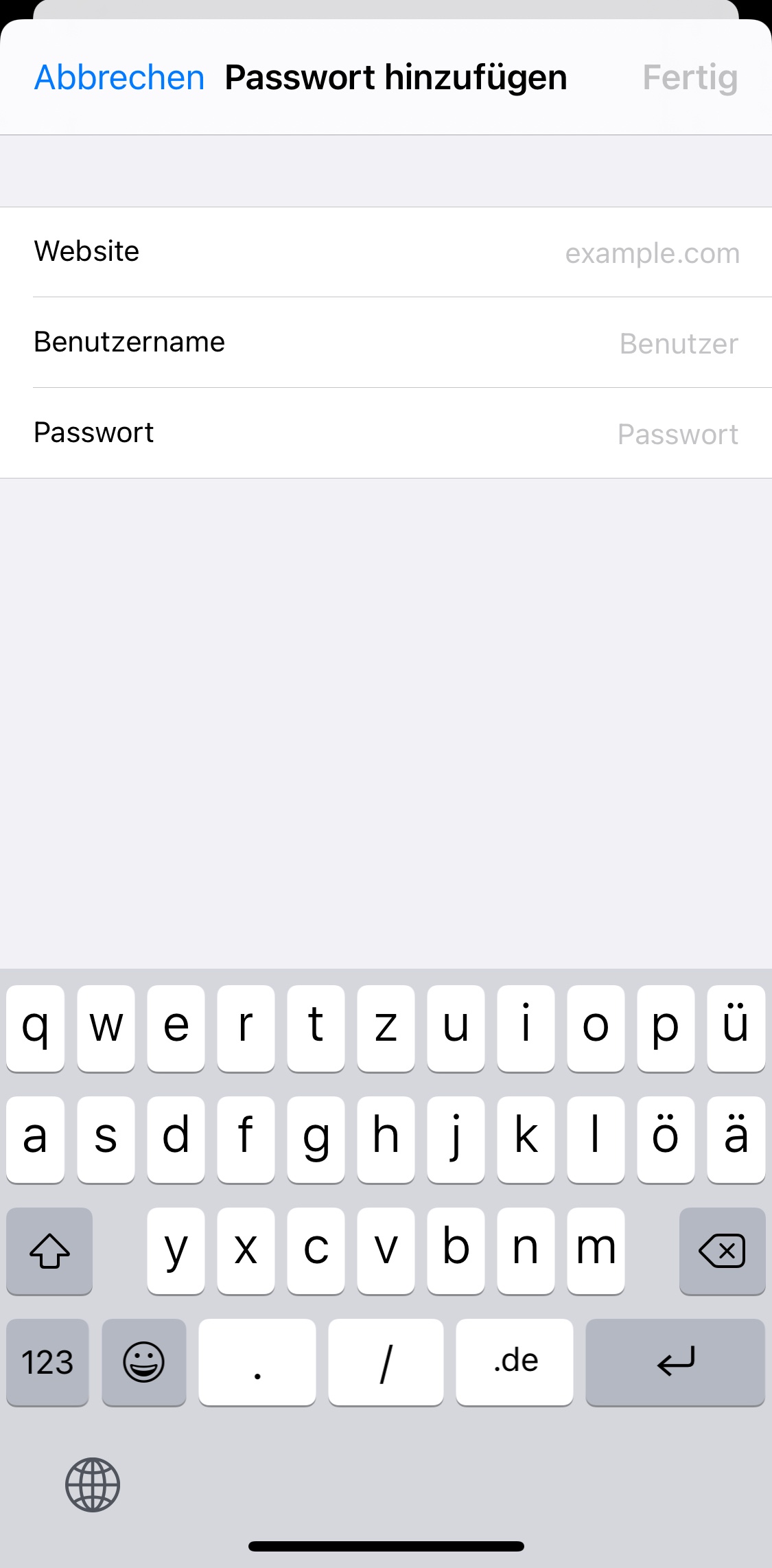
Task: Type the slash key
Action: click(386, 1362)
